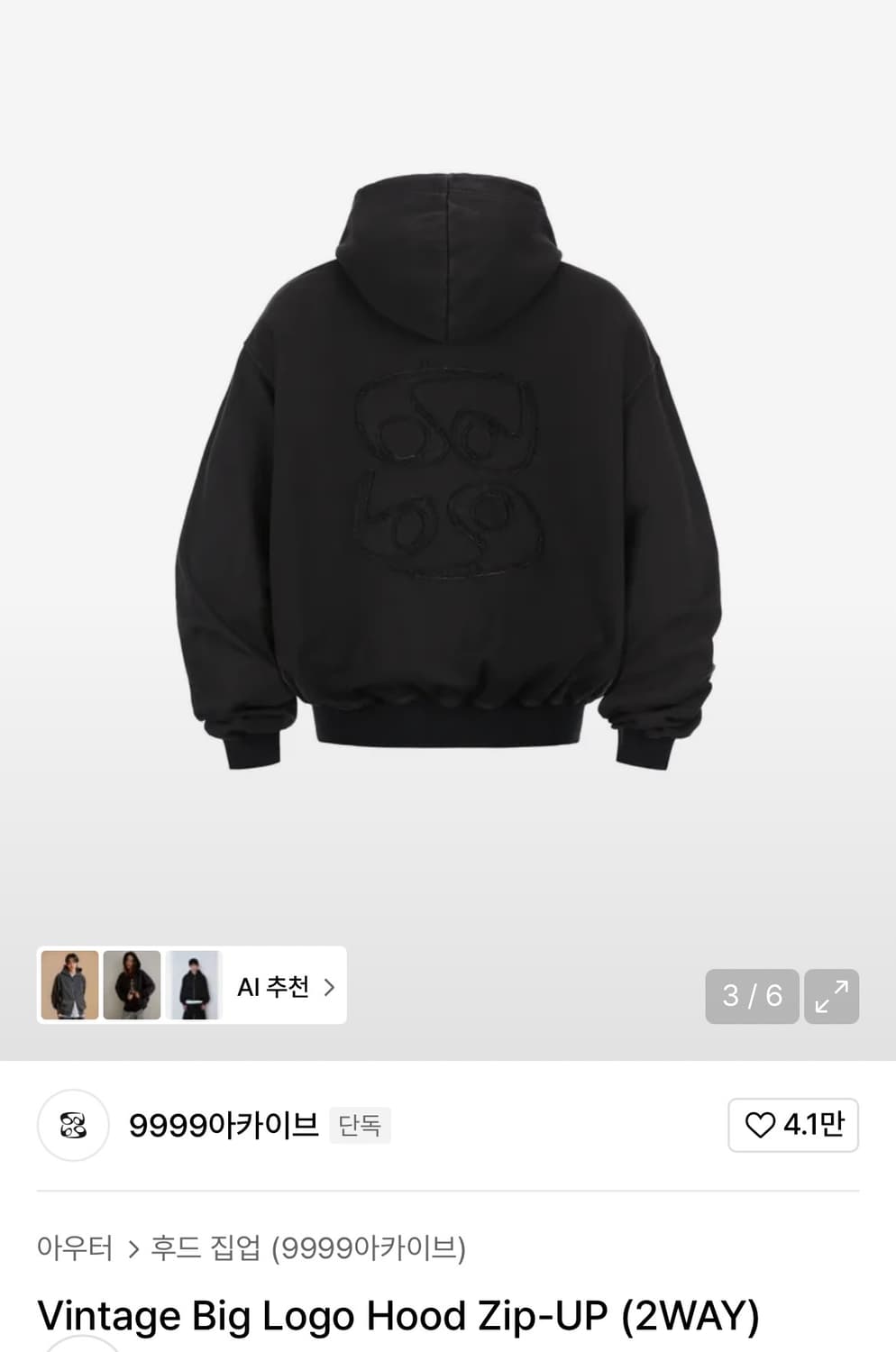Open the 아우터 category breadcrumb
This screenshot has width=896, height=1352.
[76, 1249]
